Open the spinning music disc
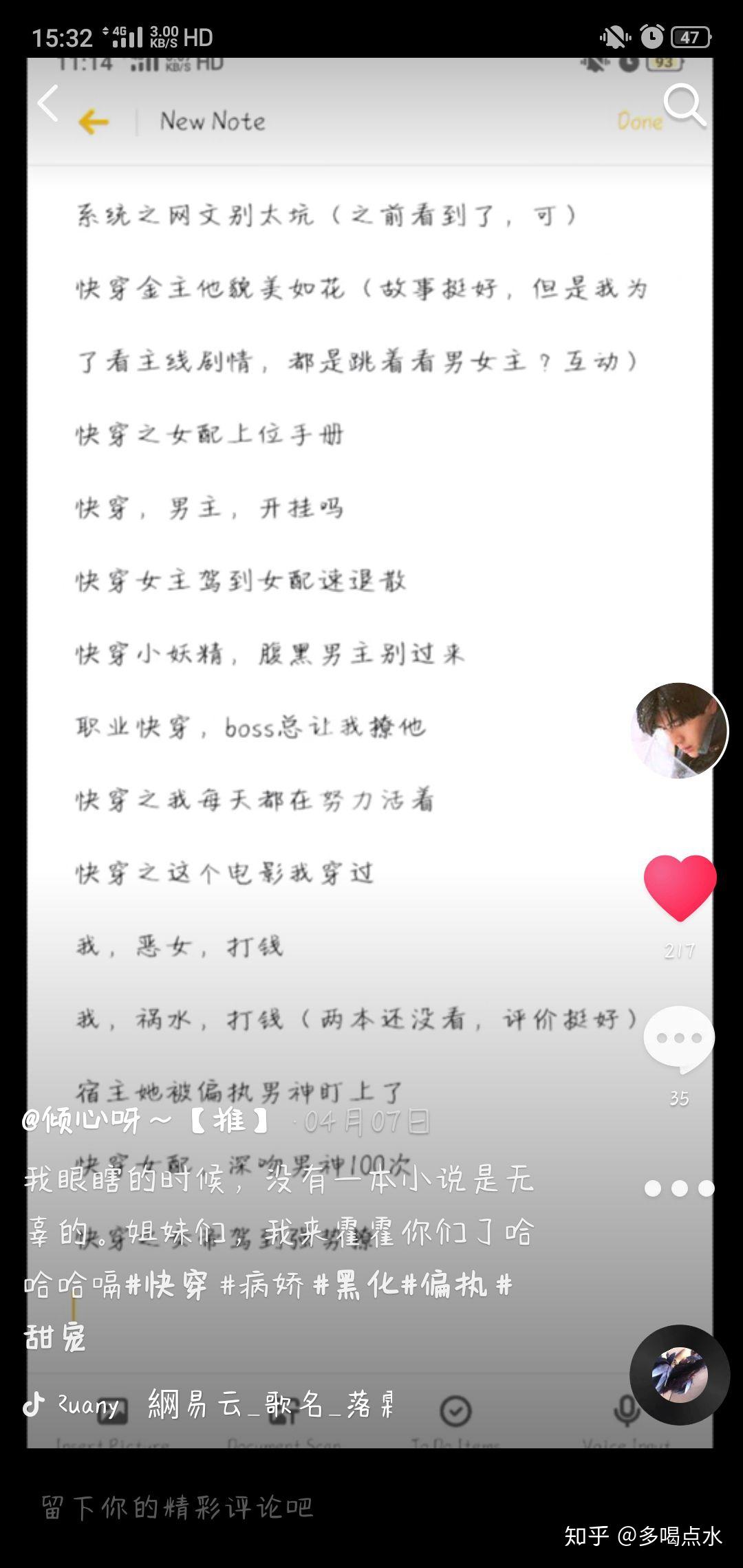Viewport: 743px width, 1568px height. 680,1375
